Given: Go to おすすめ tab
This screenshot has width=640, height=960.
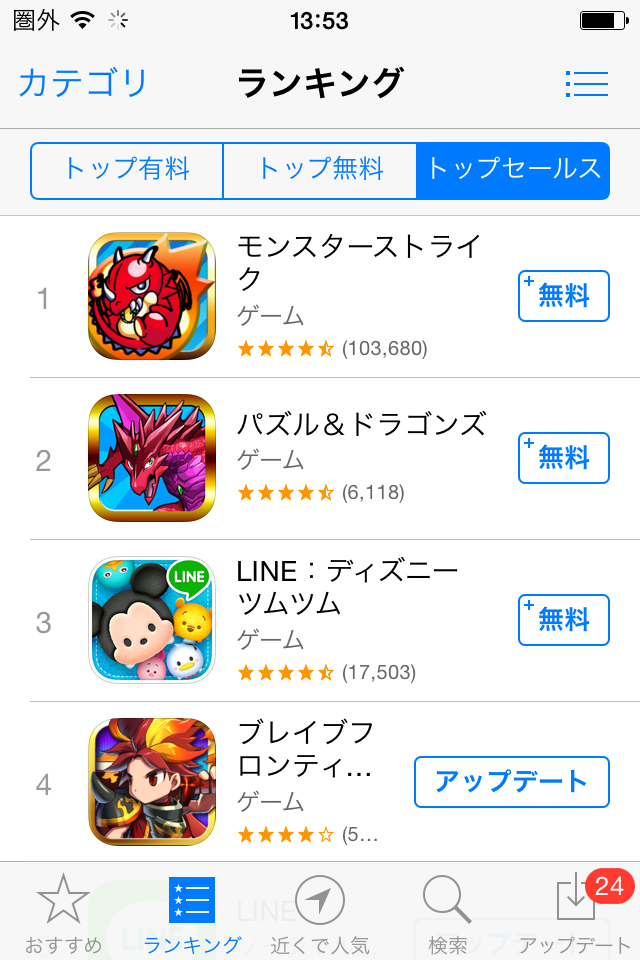Looking at the screenshot, I should tap(63, 913).
